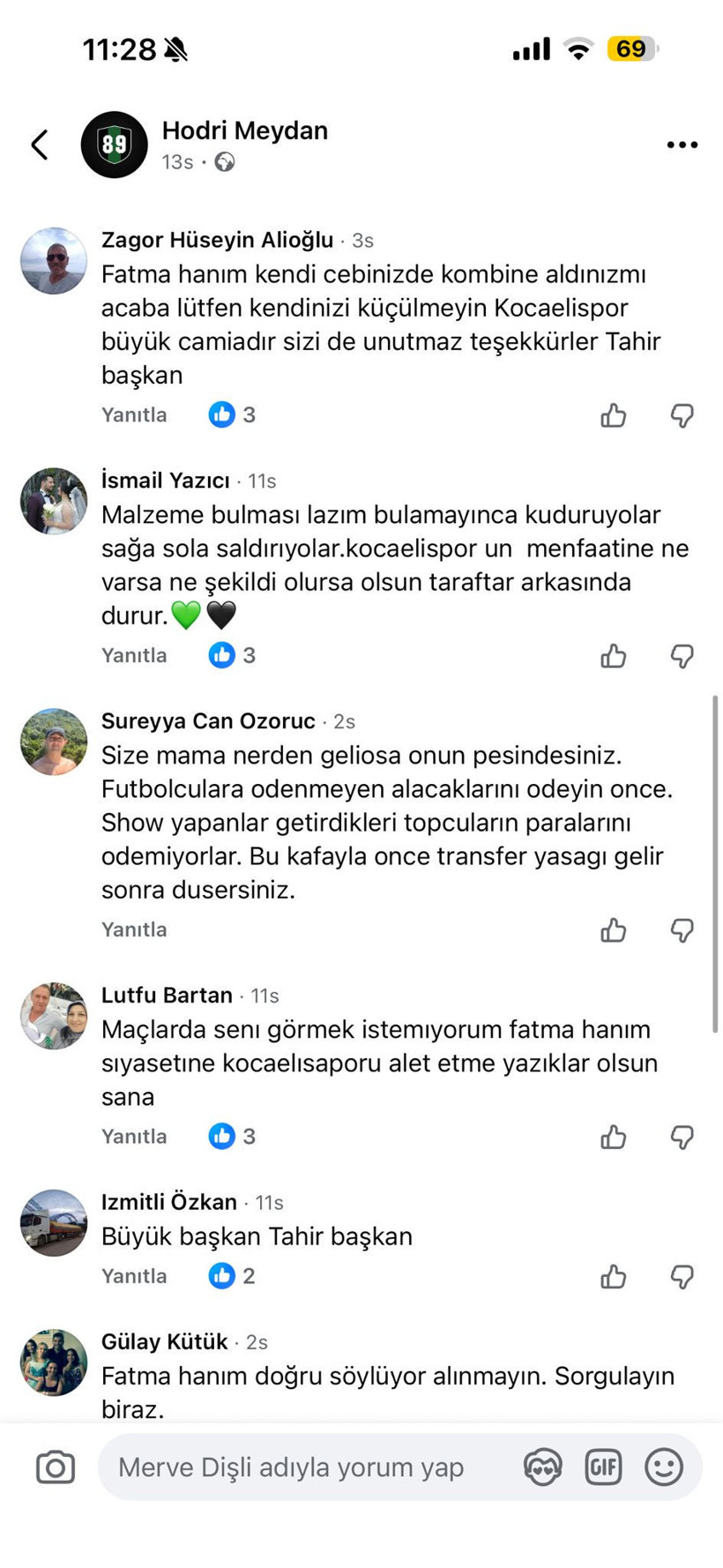Tap the comment input field to write
Screen dimensions: 723x1568
click(291, 1467)
